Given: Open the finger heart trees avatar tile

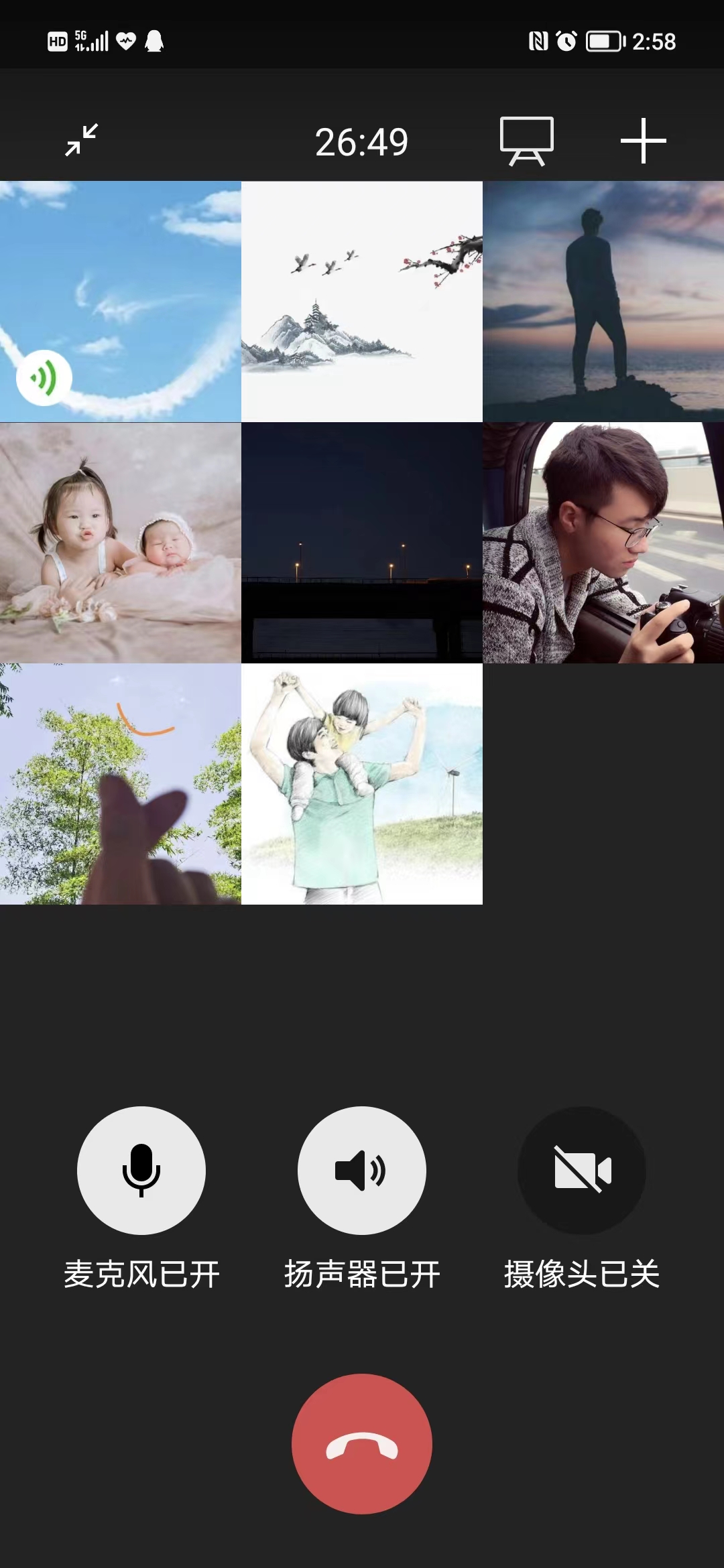Looking at the screenshot, I should 121,784.
